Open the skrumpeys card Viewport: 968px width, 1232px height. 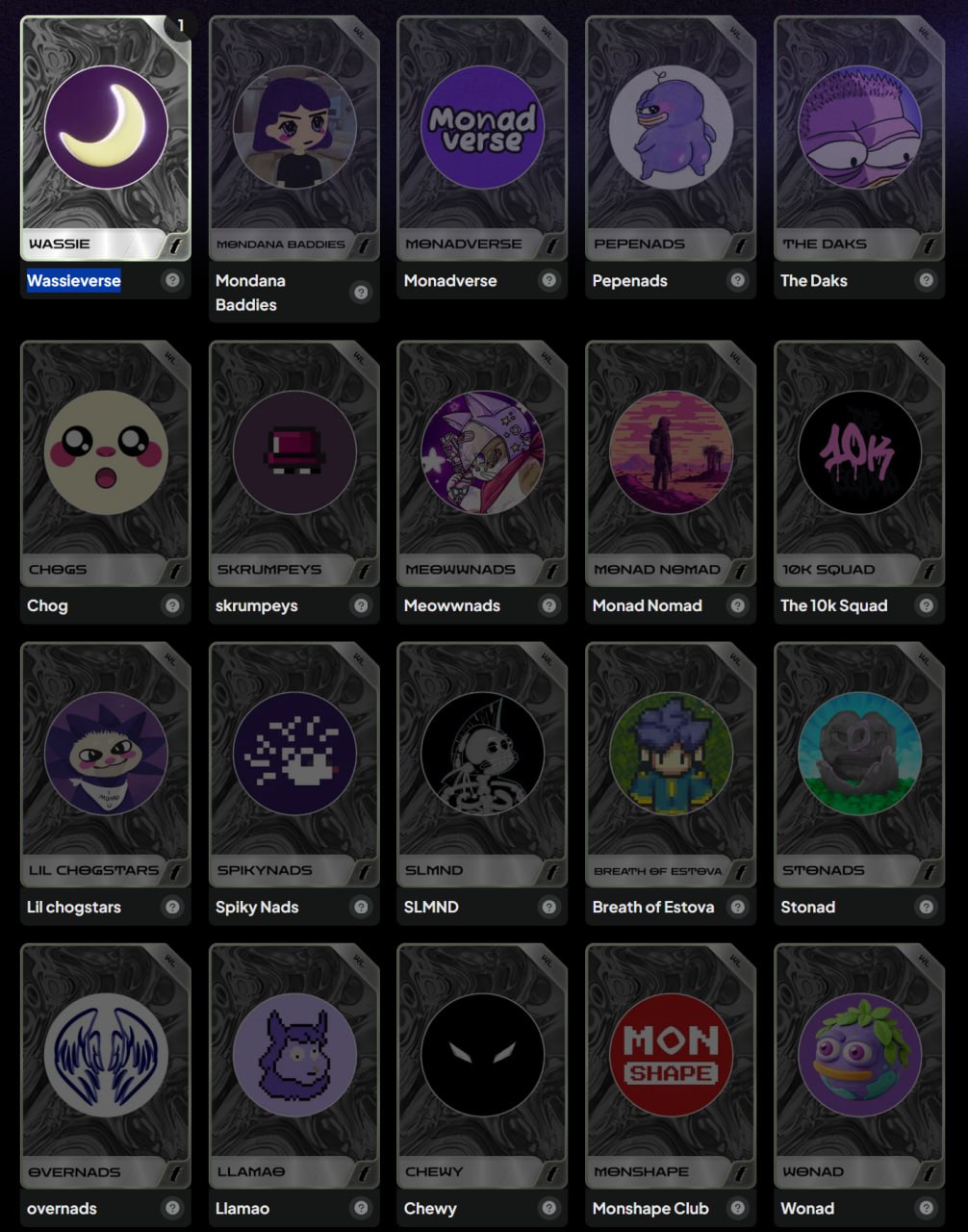click(293, 462)
